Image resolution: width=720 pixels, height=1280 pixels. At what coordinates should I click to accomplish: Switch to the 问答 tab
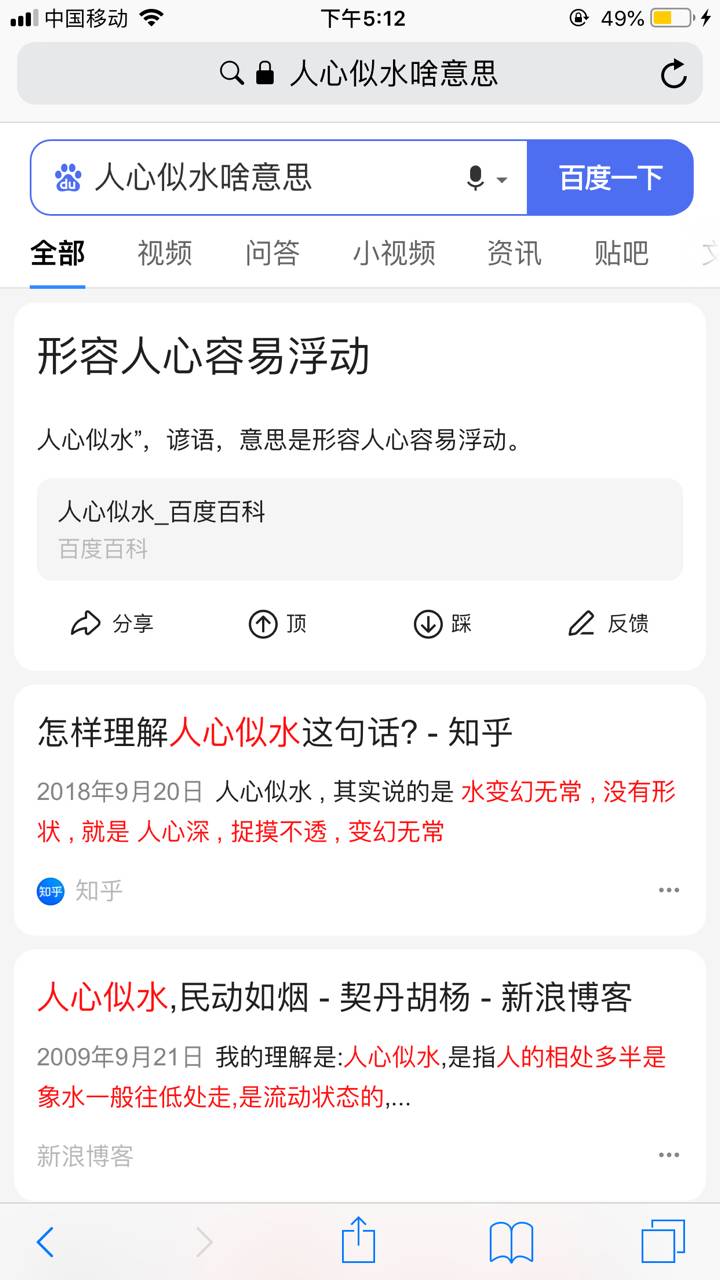point(272,254)
